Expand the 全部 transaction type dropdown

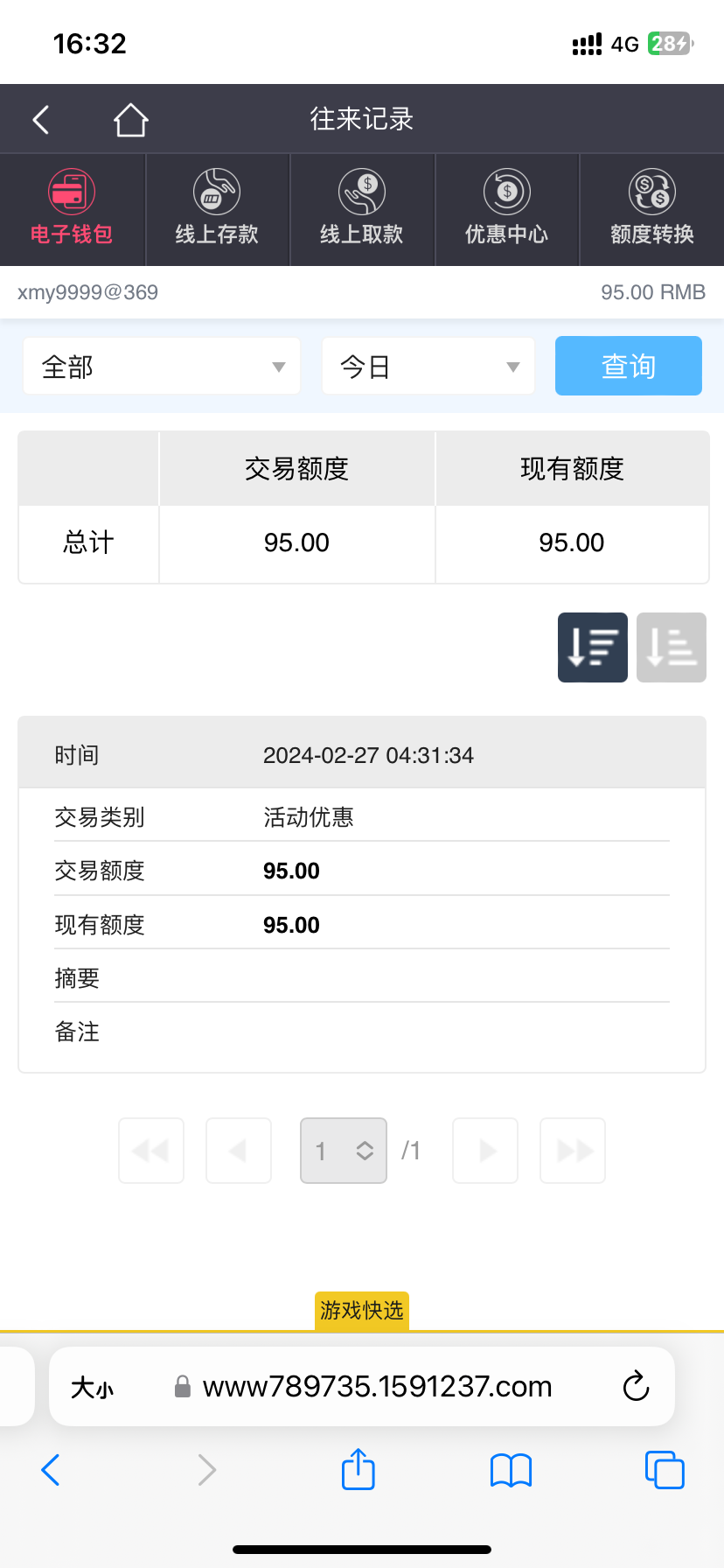tap(162, 367)
